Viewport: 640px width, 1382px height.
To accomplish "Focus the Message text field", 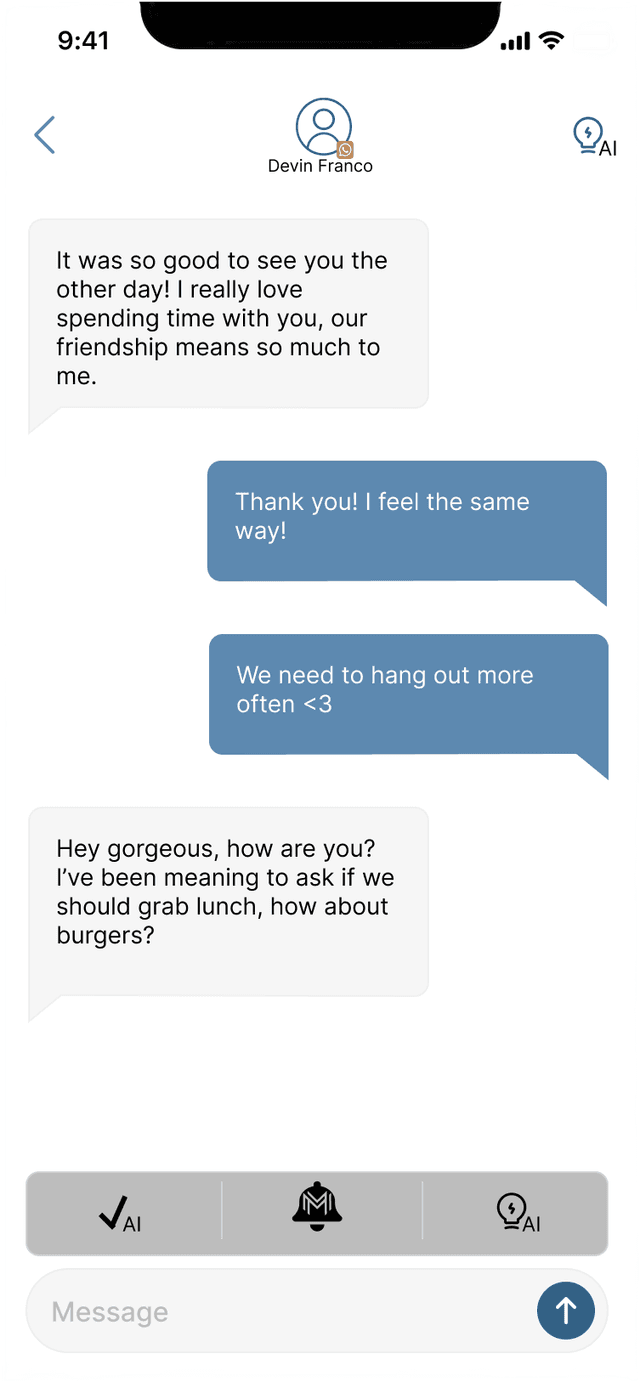I will pyautogui.click(x=280, y=1311).
